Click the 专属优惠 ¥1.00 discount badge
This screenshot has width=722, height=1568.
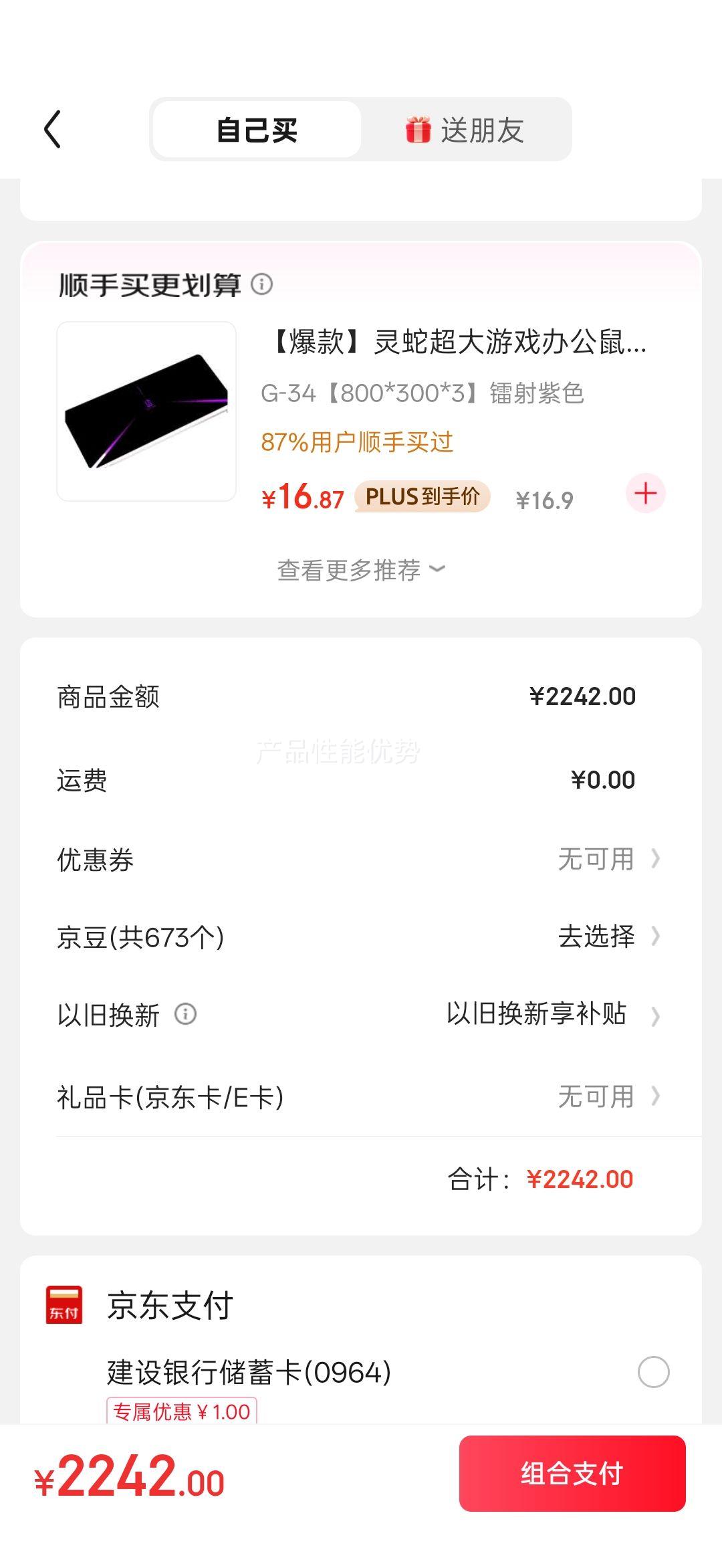point(179,1411)
